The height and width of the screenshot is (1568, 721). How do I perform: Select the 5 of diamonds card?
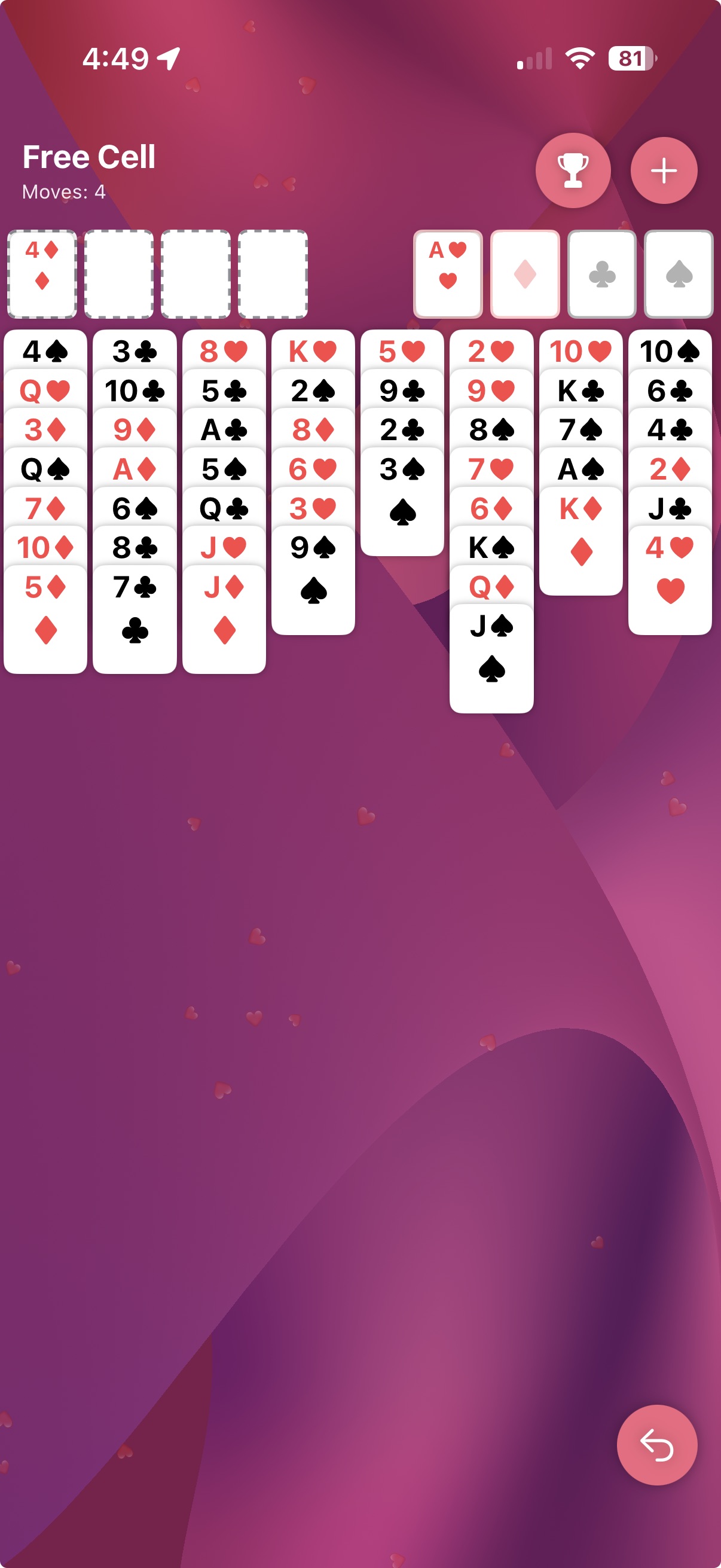pos(45,618)
